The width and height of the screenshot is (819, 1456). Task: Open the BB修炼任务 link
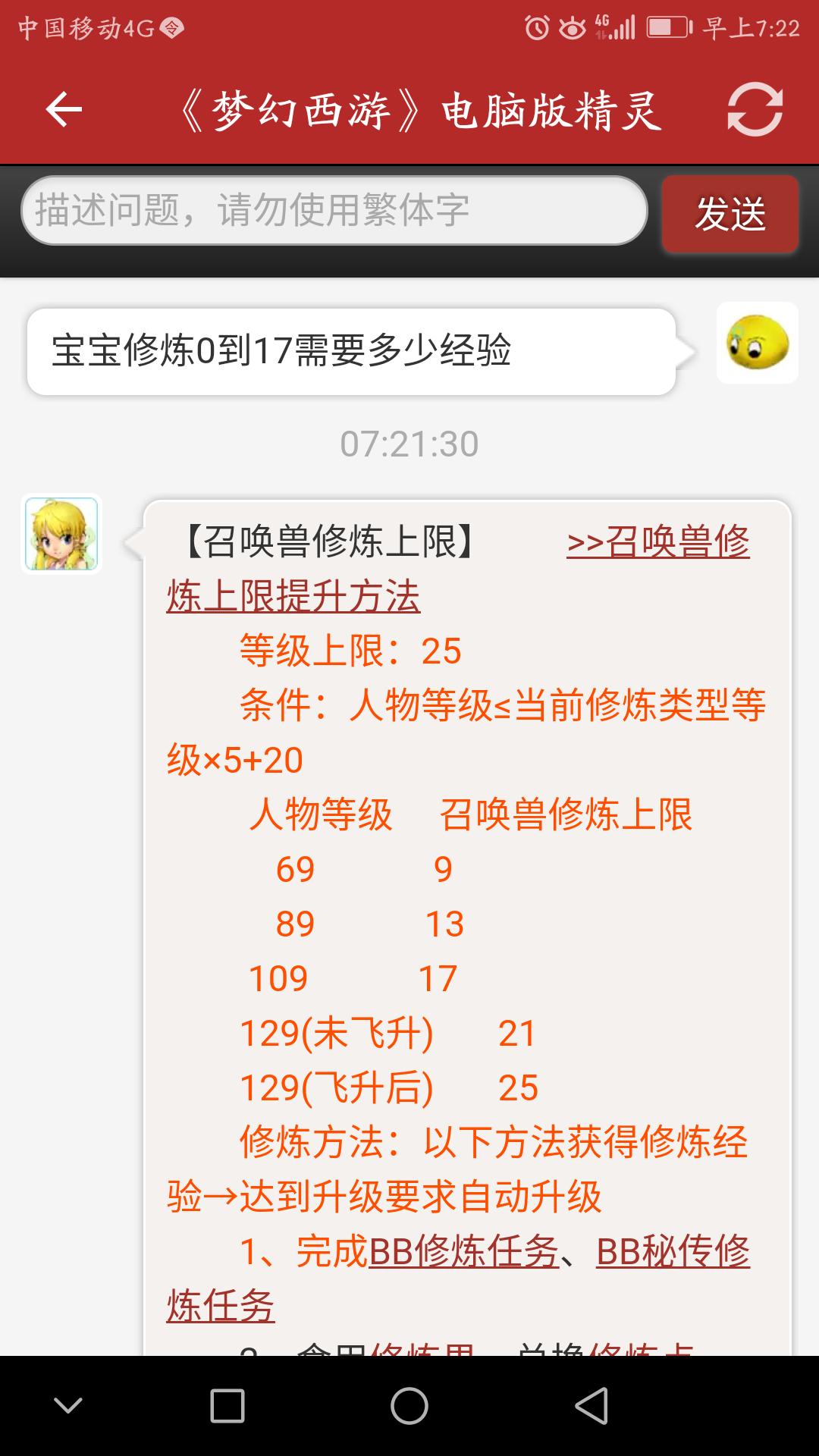463,1252
